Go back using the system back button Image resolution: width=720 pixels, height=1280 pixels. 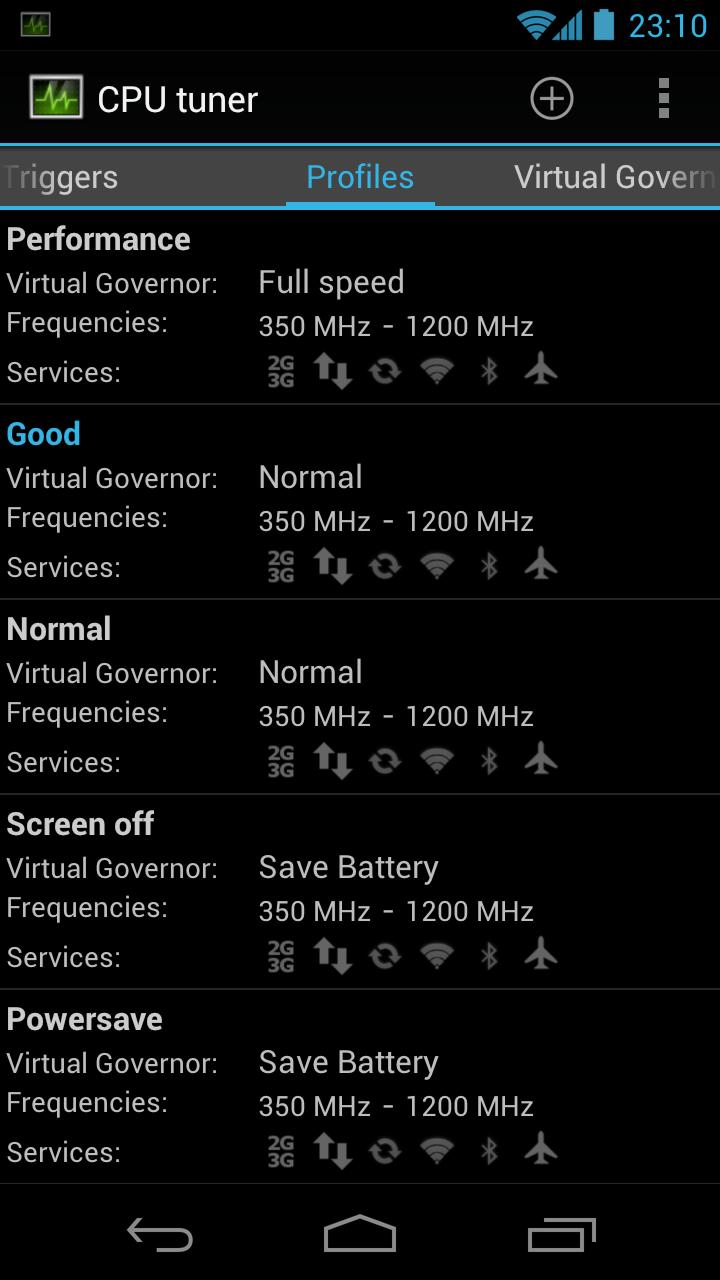pyautogui.click(x=160, y=1235)
